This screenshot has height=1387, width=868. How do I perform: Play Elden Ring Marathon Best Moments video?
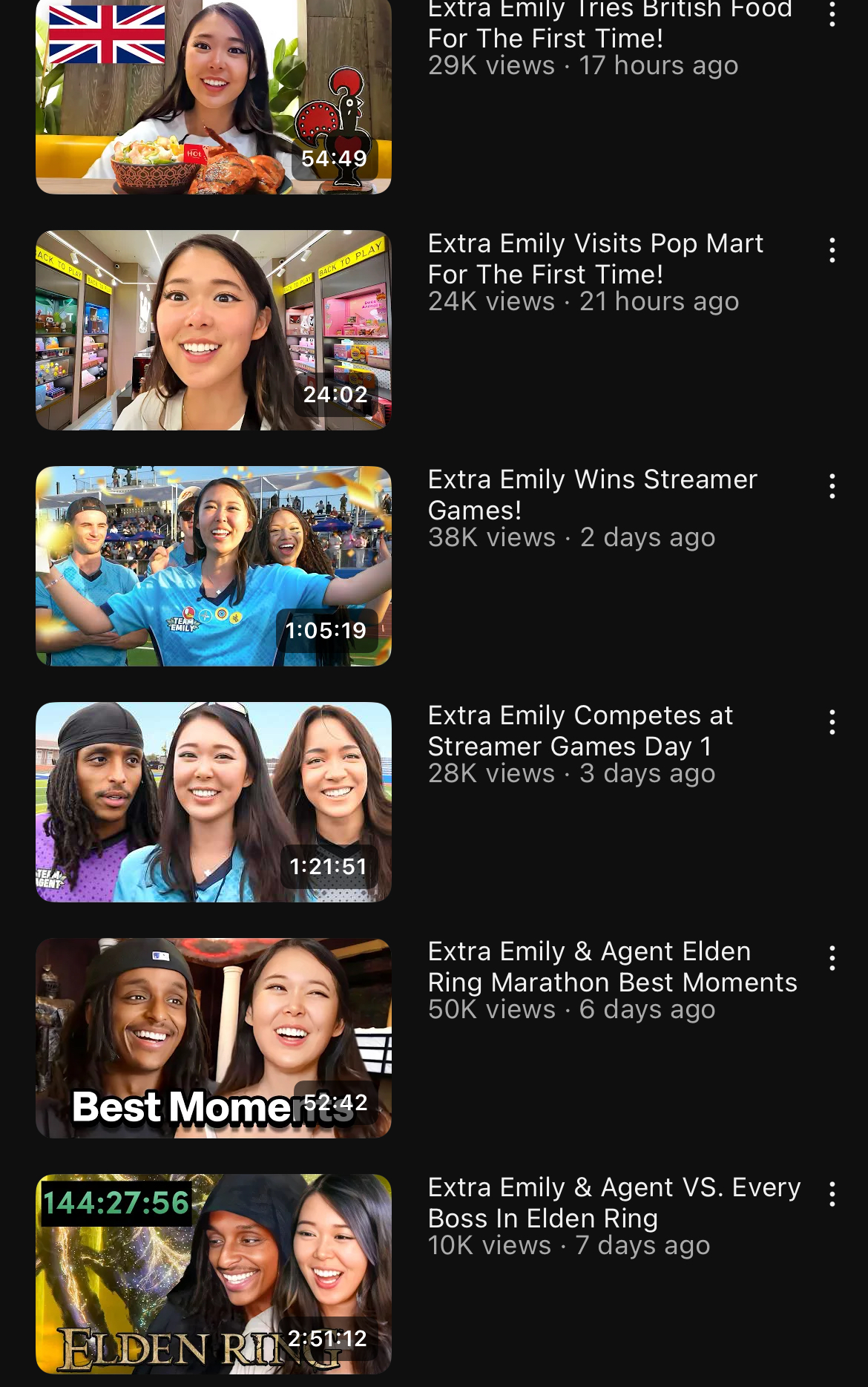click(213, 1038)
